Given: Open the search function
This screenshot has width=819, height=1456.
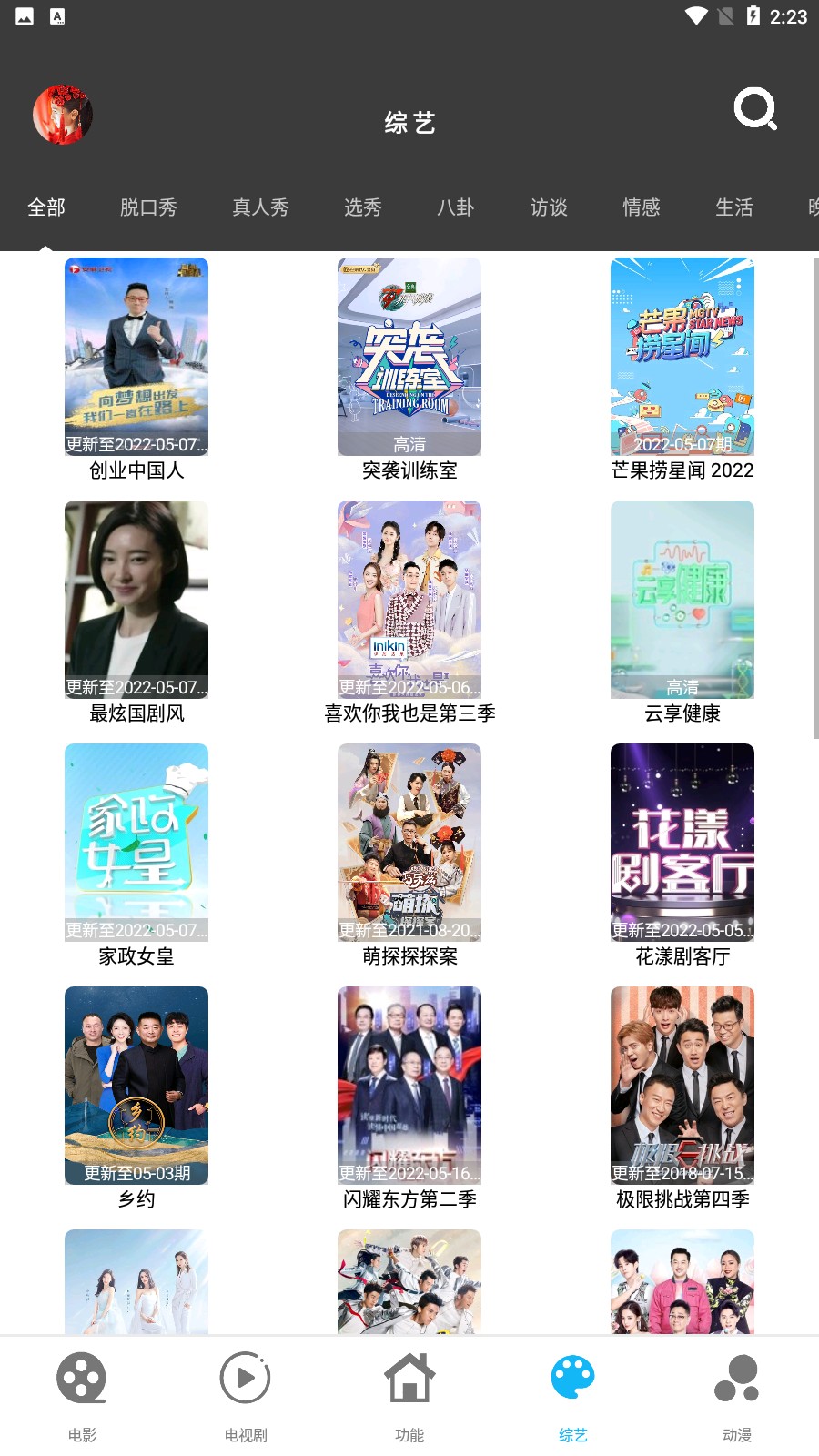Looking at the screenshot, I should click(756, 110).
